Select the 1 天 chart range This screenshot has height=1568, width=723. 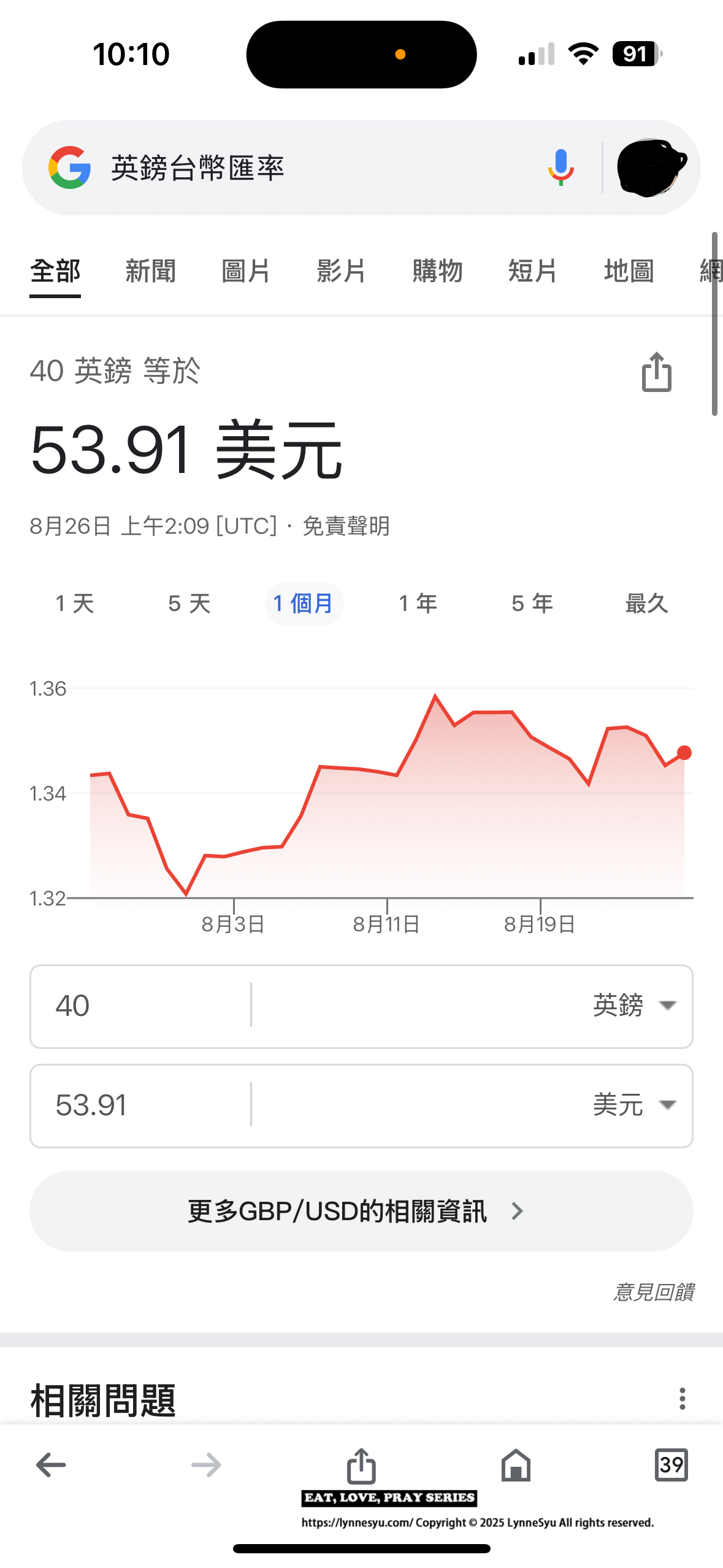75,604
